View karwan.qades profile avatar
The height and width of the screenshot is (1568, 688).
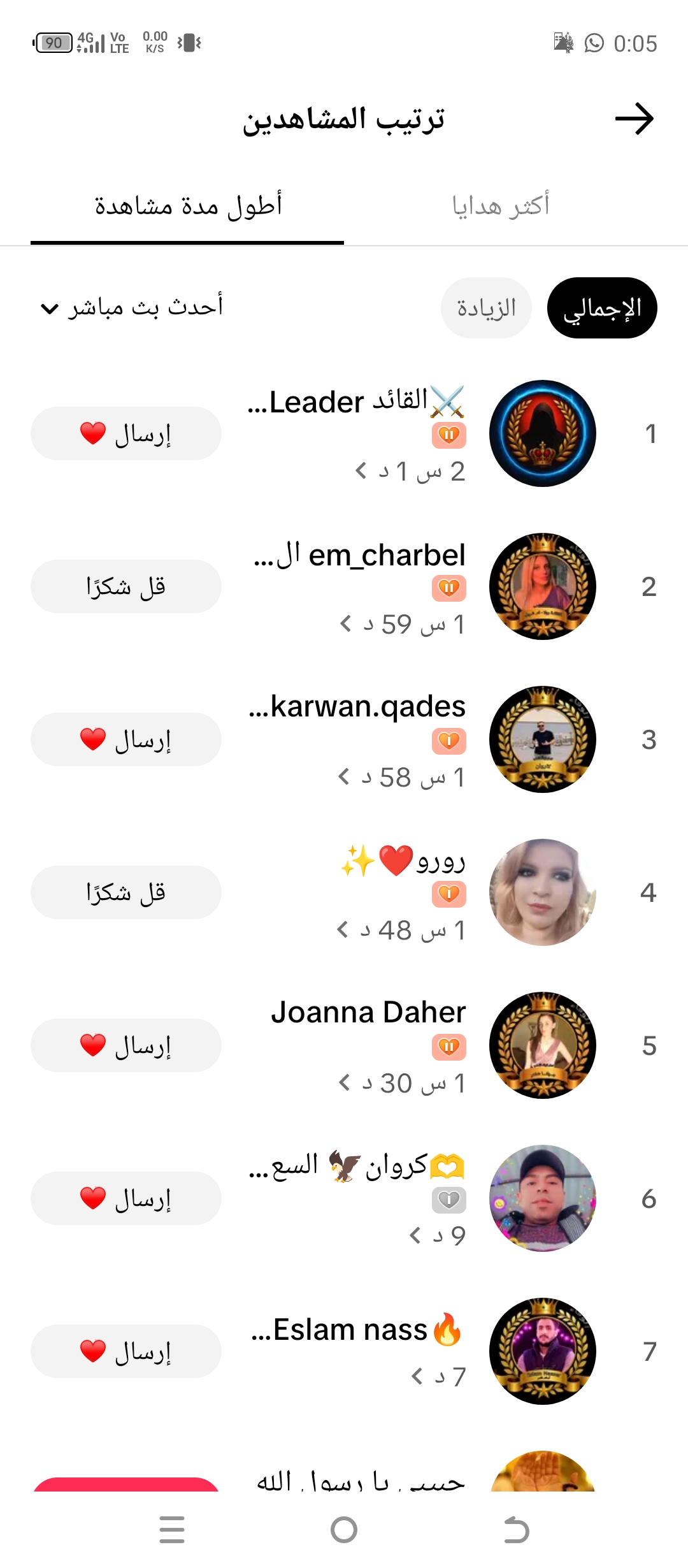pyautogui.click(x=543, y=739)
